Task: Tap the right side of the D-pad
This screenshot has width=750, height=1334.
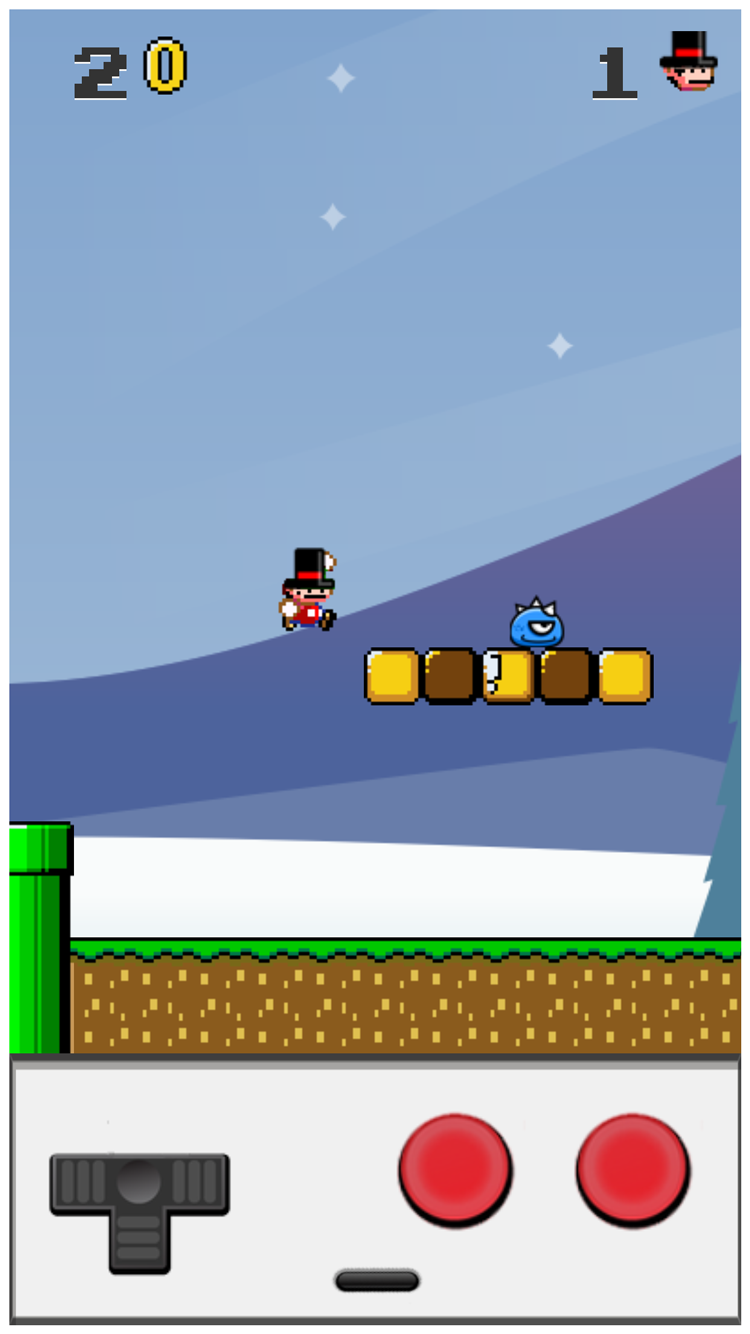Action: click(x=201, y=1183)
